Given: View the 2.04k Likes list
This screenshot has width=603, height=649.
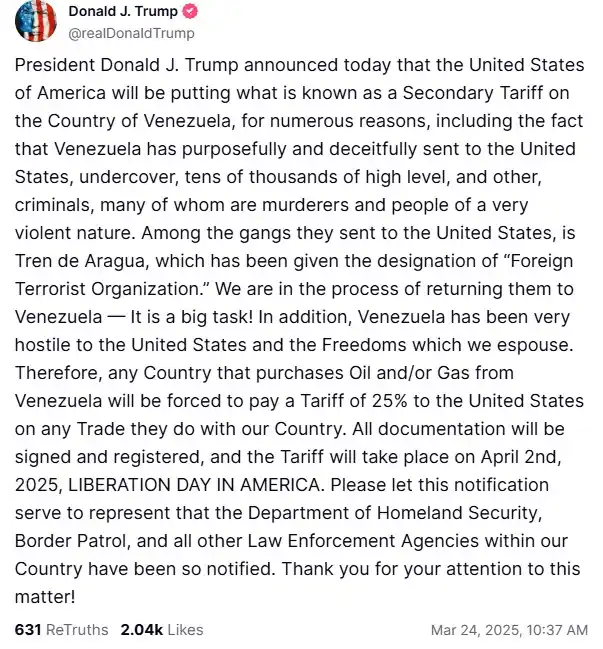Looking at the screenshot, I should 162,630.
